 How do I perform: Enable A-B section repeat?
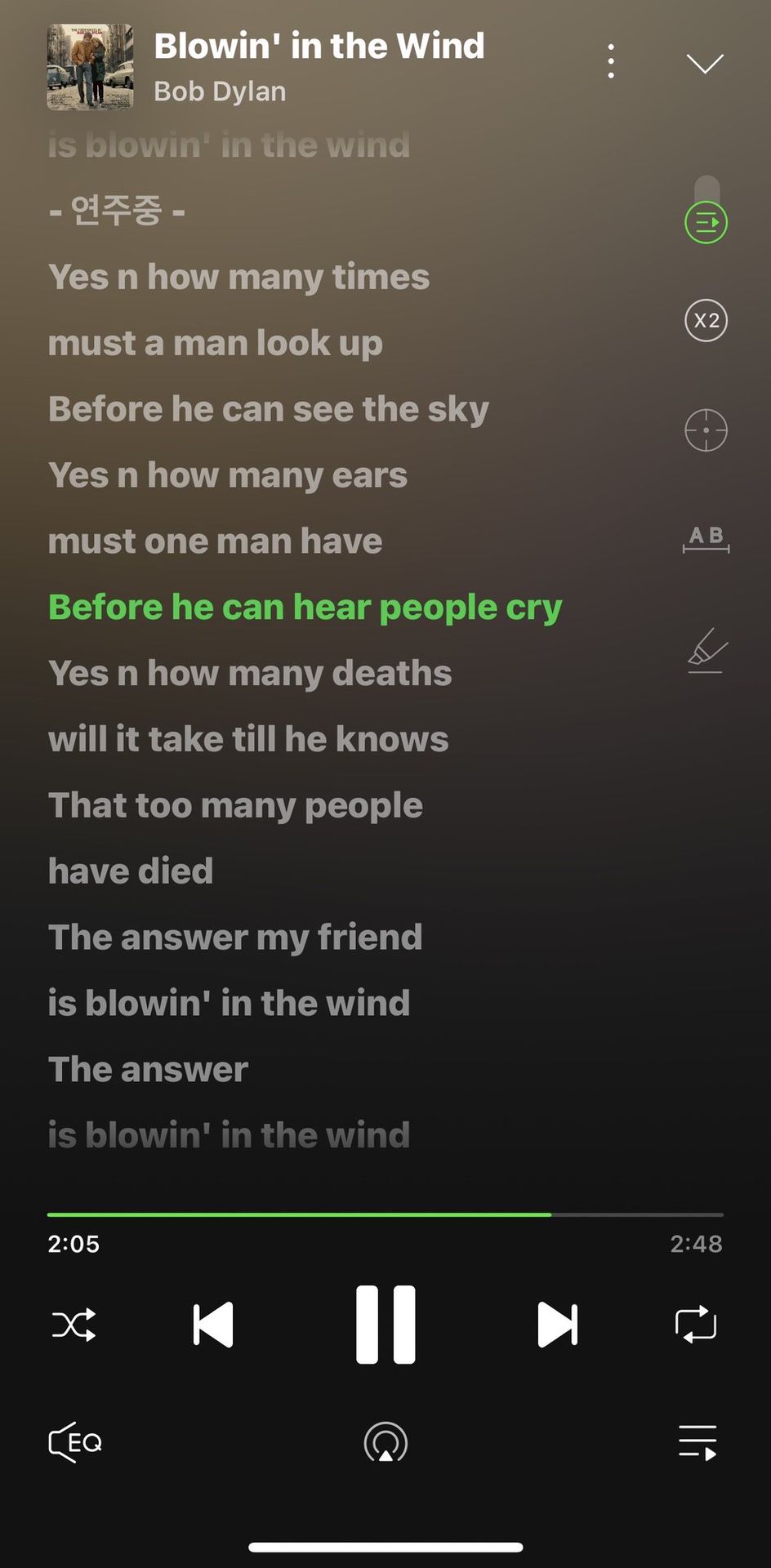(706, 539)
